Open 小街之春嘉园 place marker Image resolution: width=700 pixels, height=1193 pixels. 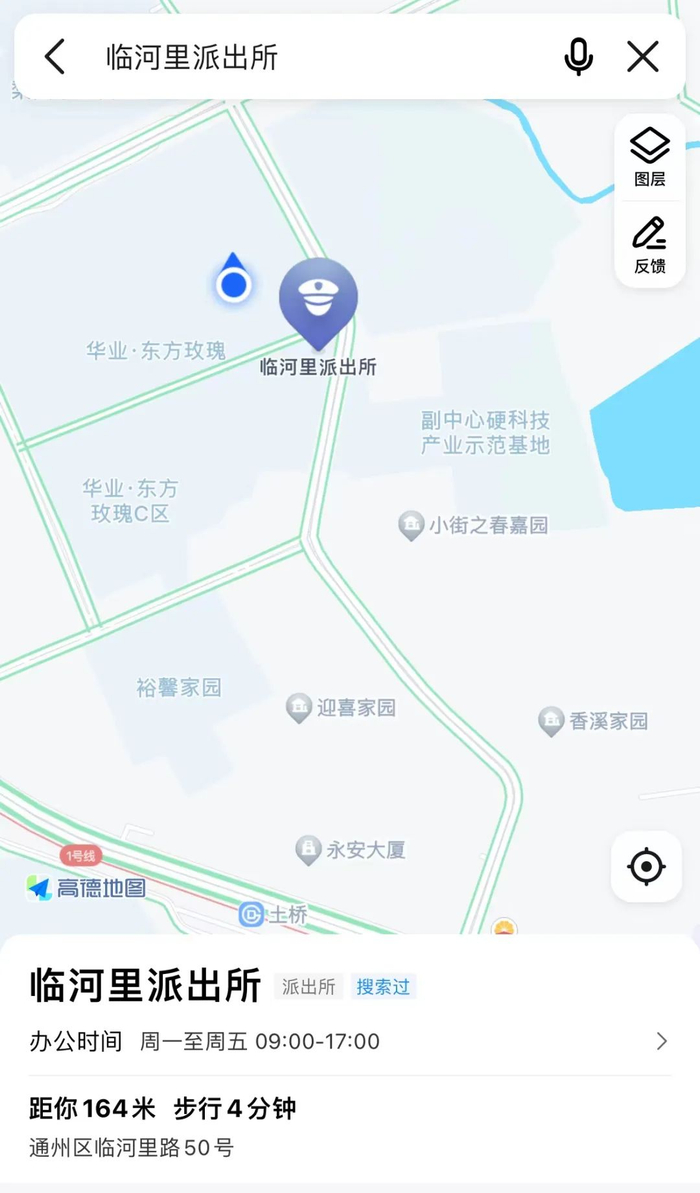[473, 525]
